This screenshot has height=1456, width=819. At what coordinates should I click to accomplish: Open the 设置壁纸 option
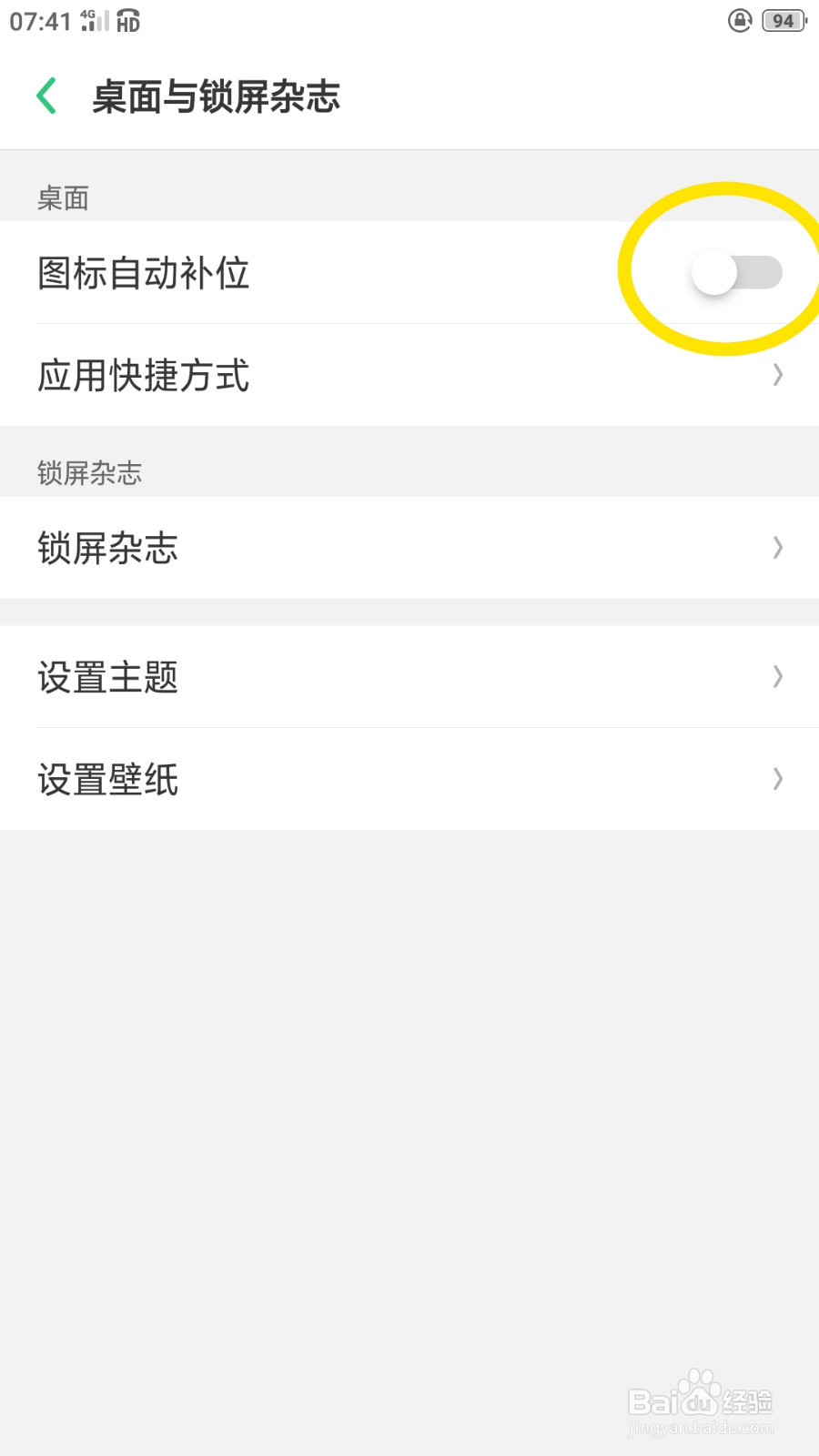pos(409,779)
